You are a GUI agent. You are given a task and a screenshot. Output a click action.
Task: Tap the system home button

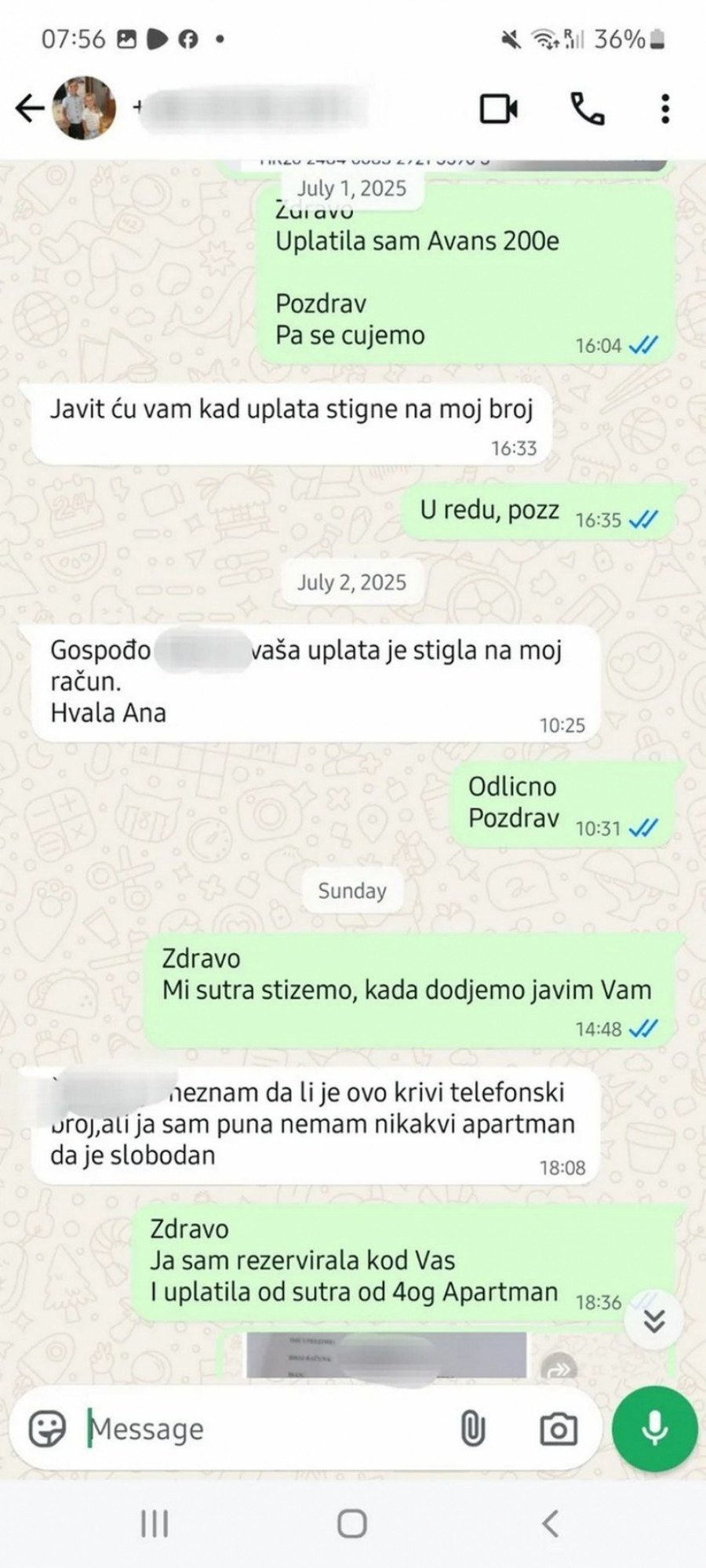[352, 1524]
